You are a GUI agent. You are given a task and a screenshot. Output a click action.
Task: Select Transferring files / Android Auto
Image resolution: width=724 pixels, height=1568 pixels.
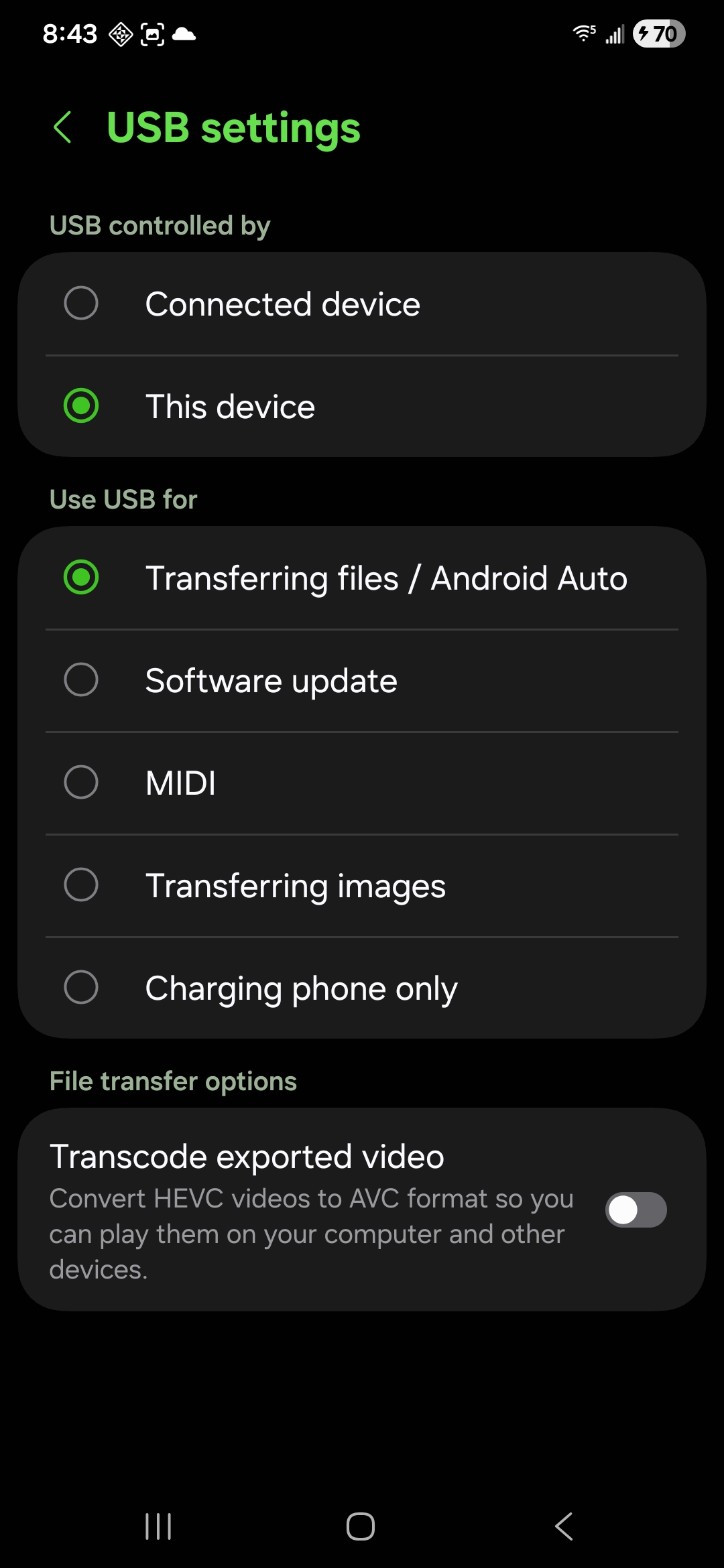point(81,578)
